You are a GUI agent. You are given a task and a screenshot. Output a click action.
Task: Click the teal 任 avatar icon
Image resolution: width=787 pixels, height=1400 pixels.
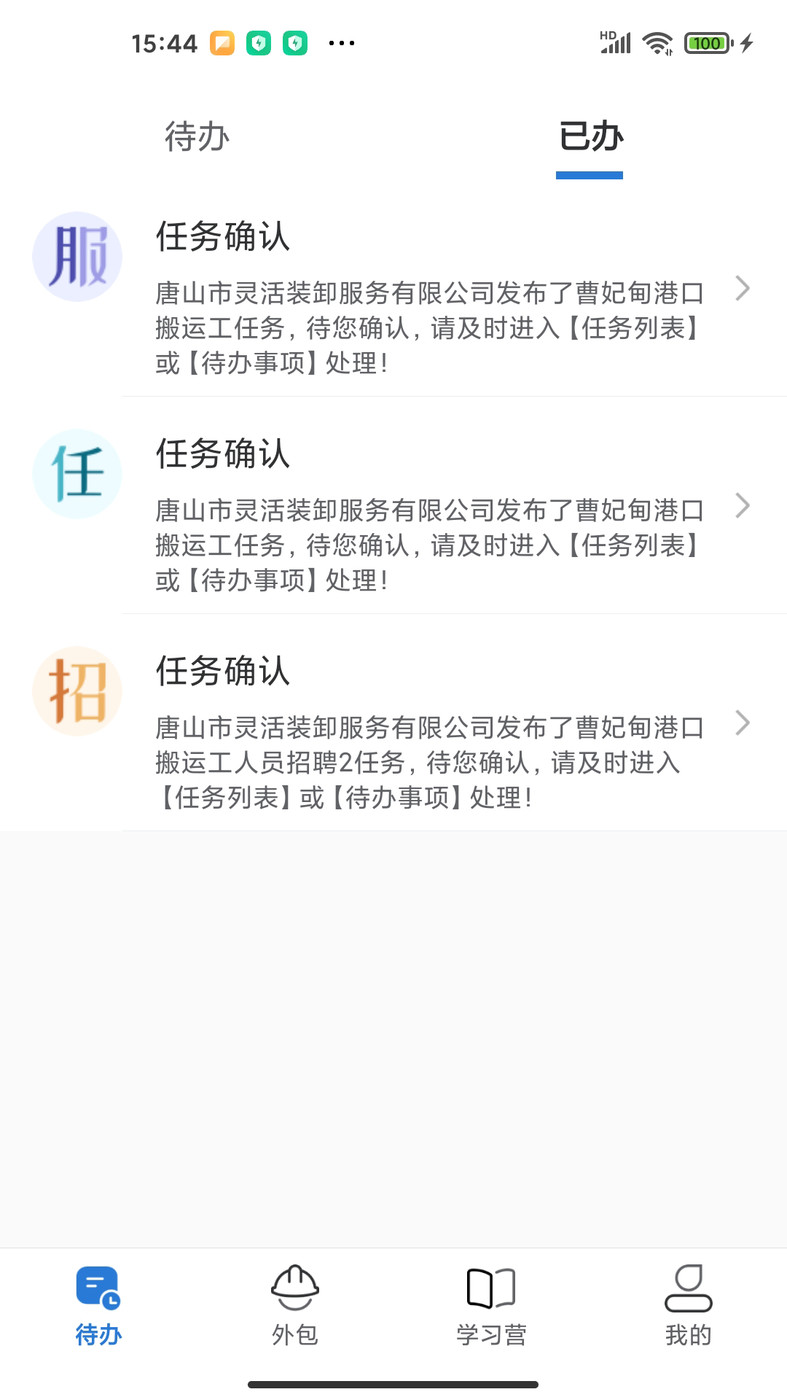[77, 473]
